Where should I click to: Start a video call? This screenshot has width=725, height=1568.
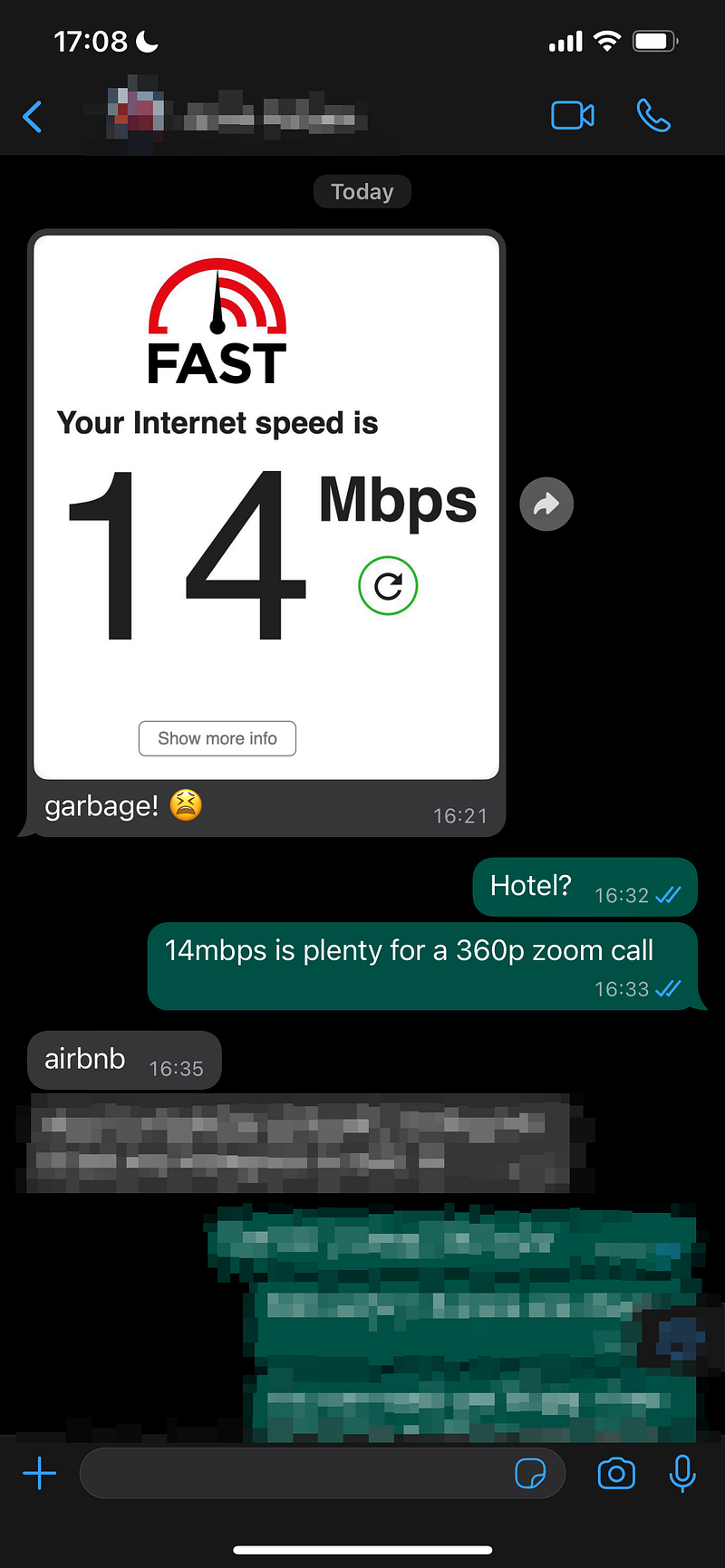[573, 116]
